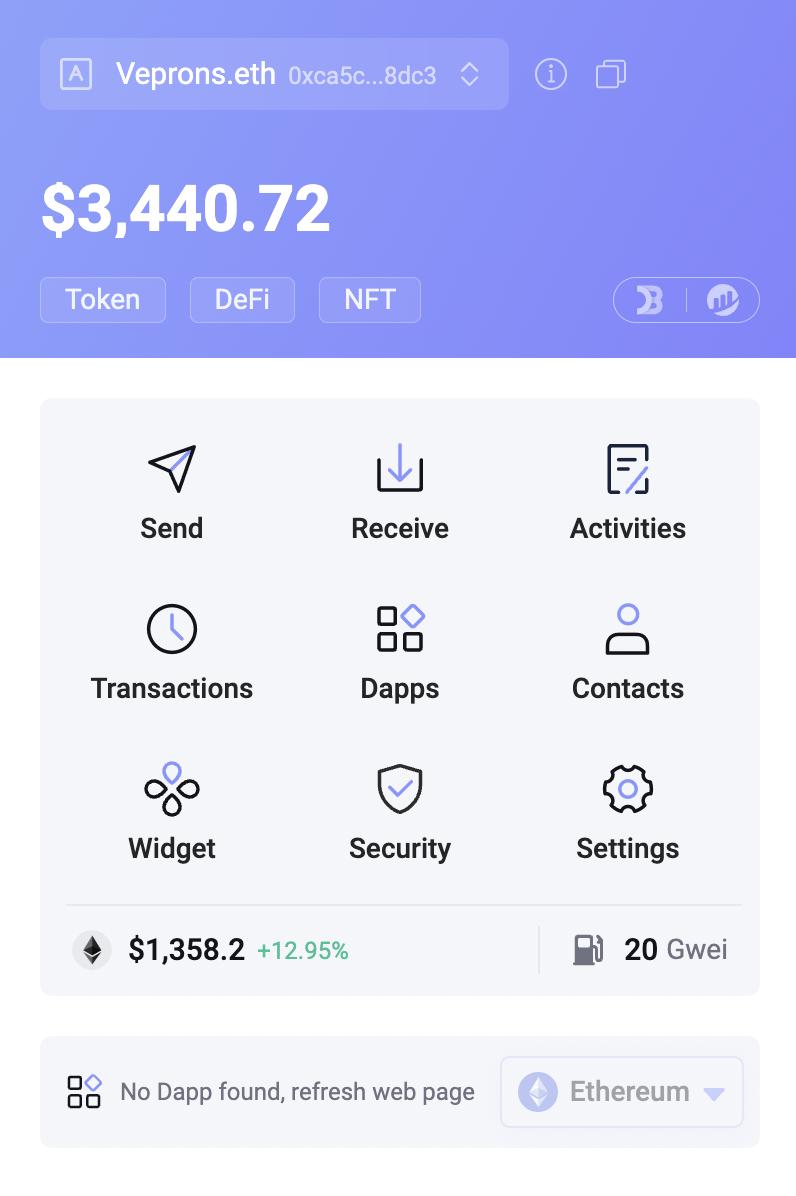This screenshot has height=1196, width=796.
Task: Open Contacts
Action: point(628,652)
